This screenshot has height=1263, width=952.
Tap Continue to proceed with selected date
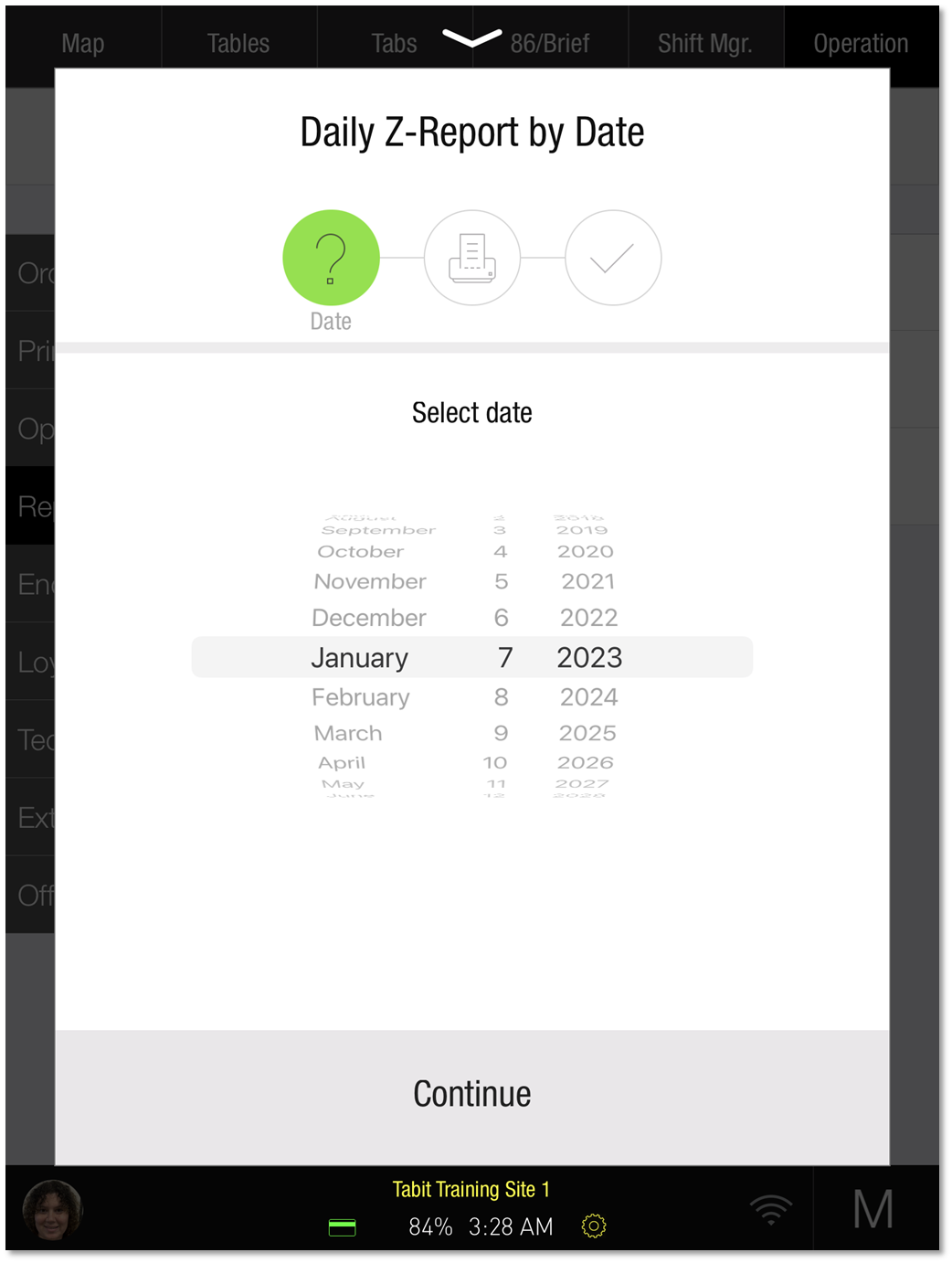click(471, 1095)
